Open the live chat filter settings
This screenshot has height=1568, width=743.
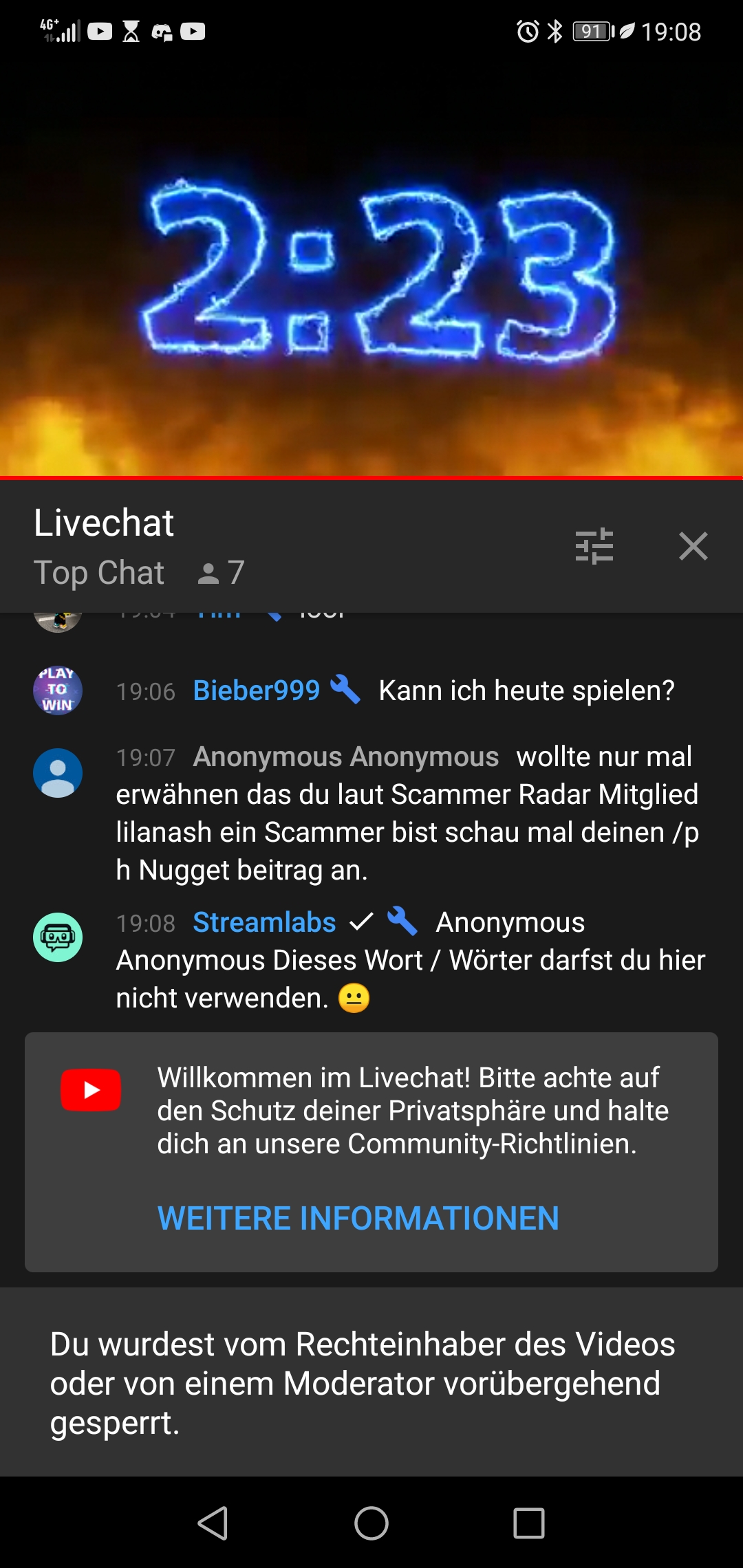(x=594, y=546)
